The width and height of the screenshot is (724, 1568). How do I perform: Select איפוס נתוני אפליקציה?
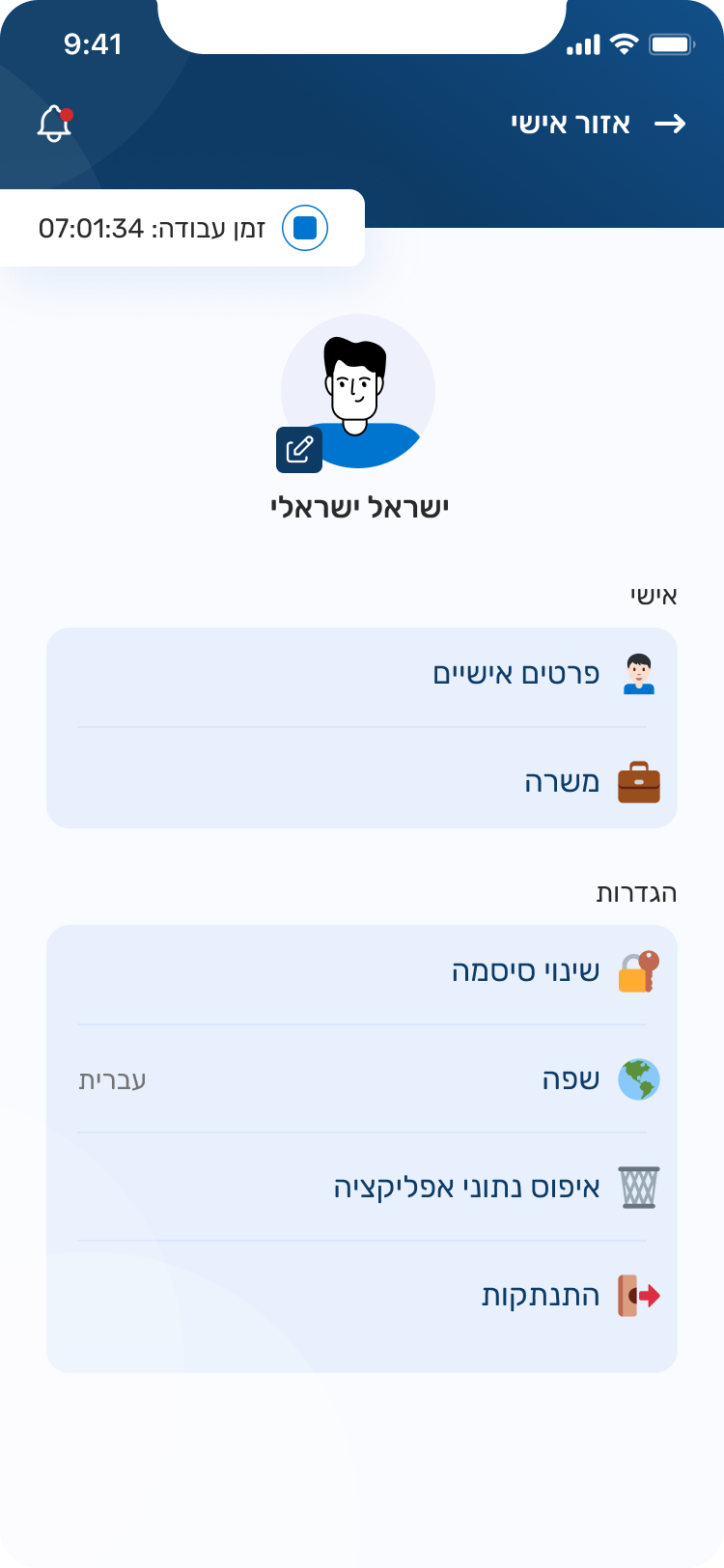coord(362,1187)
